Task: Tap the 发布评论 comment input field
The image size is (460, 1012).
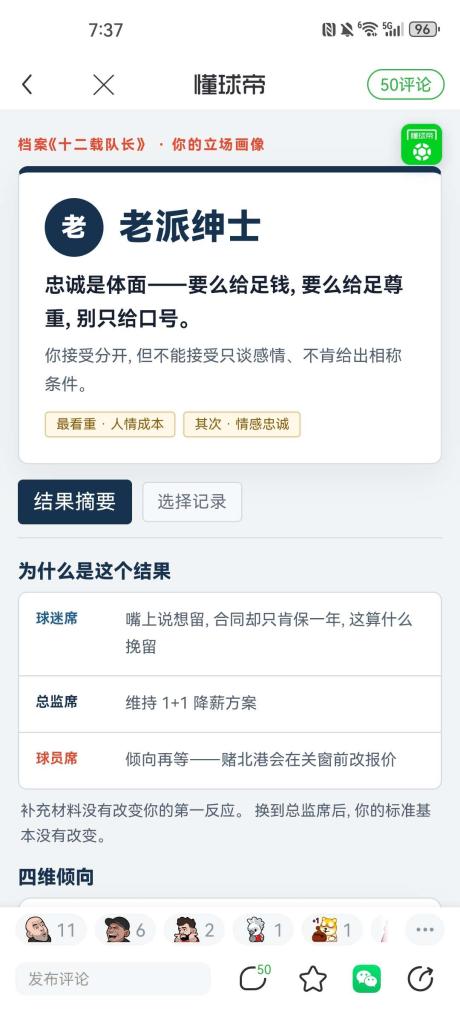Action: click(114, 979)
